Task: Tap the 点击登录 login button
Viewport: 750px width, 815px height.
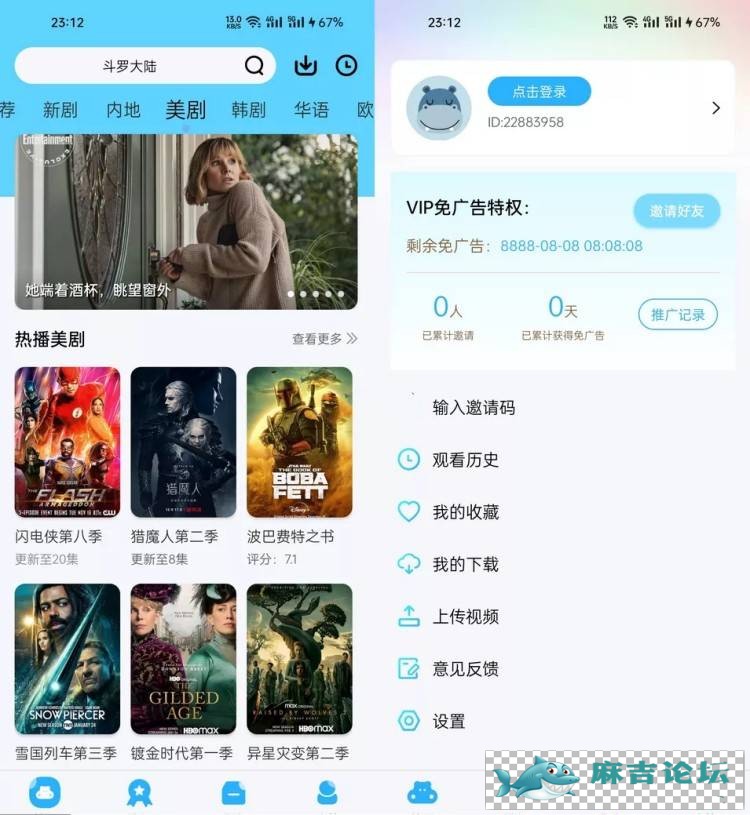Action: click(x=539, y=92)
